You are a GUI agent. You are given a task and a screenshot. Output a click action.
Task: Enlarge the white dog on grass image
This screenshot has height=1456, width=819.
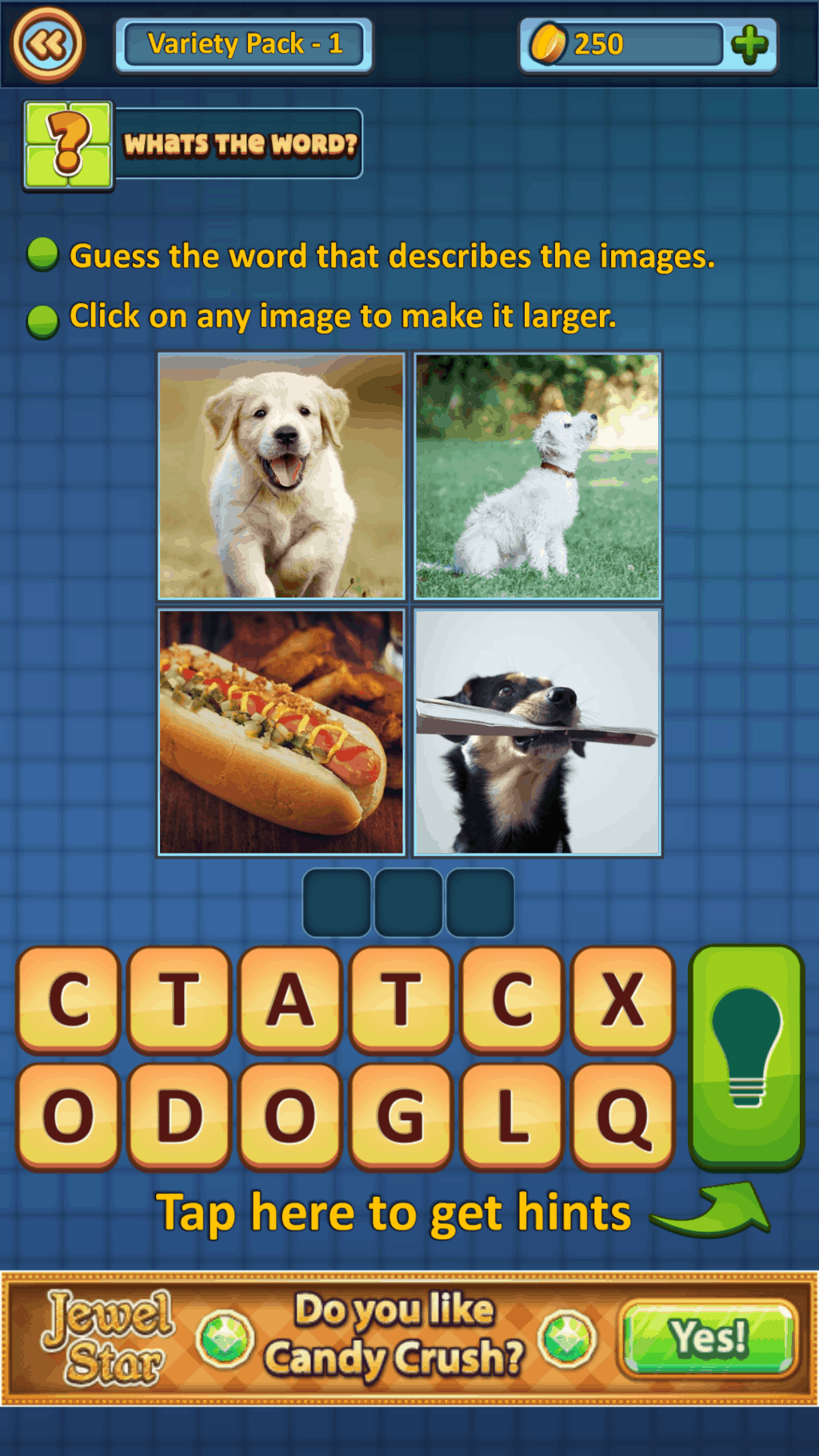pos(537,476)
